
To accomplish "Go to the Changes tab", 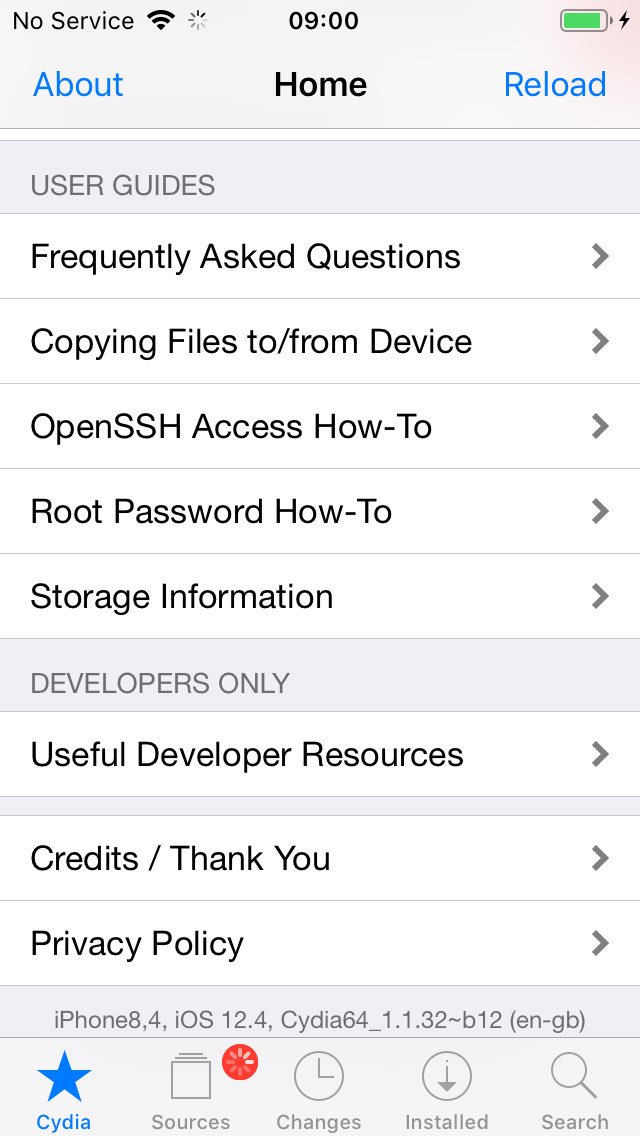I will point(319,1090).
